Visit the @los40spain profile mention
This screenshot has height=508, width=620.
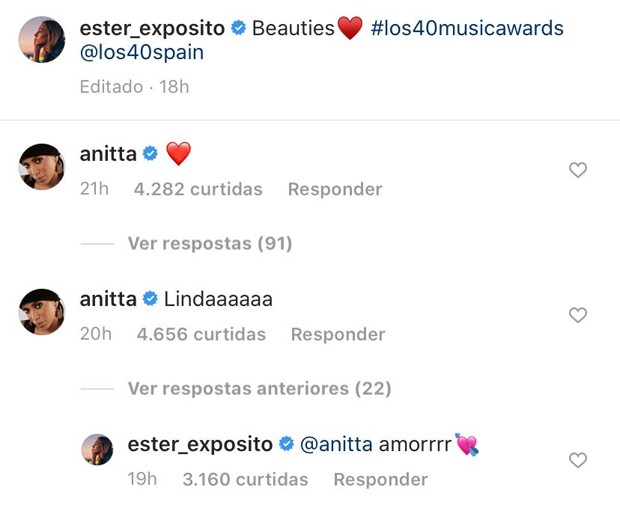pyautogui.click(x=141, y=52)
